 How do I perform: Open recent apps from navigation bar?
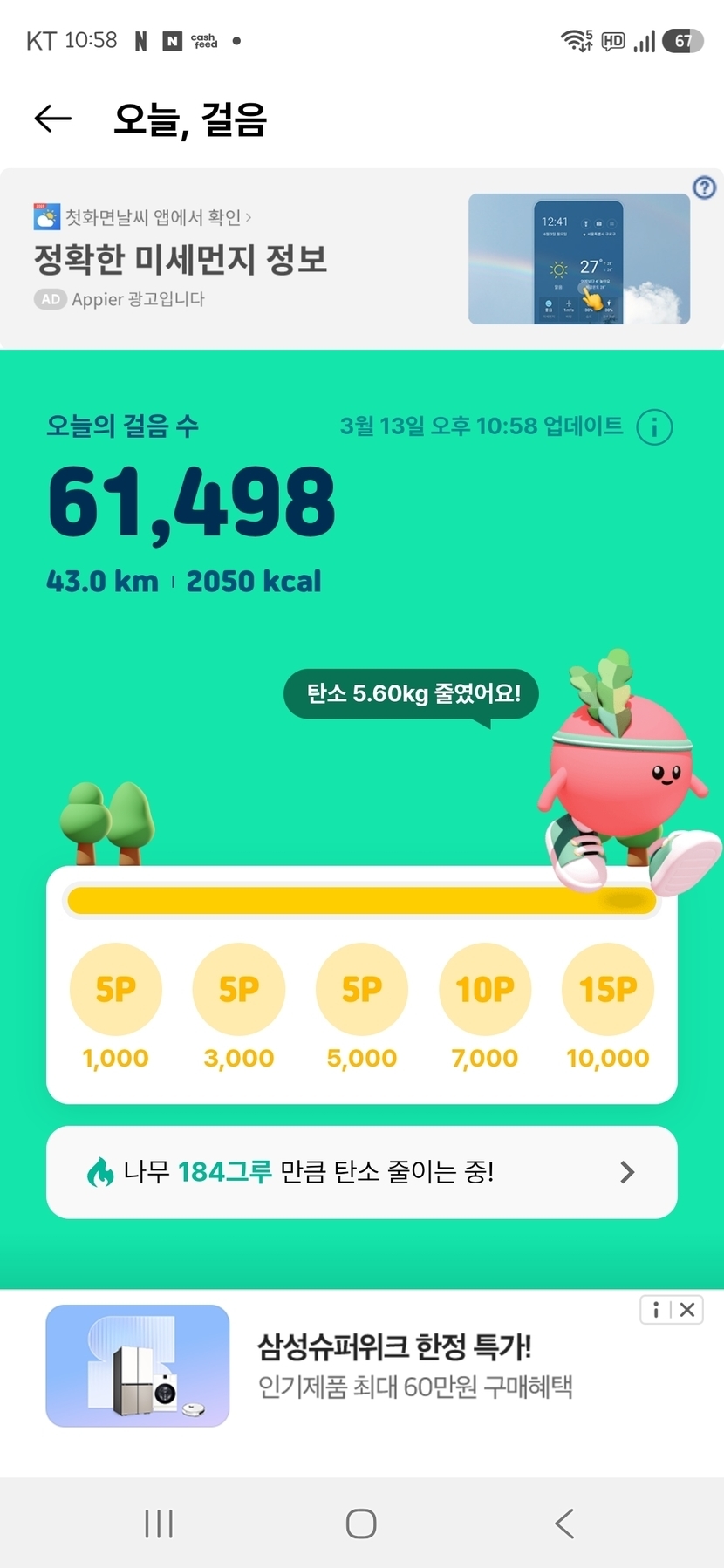tap(159, 1524)
